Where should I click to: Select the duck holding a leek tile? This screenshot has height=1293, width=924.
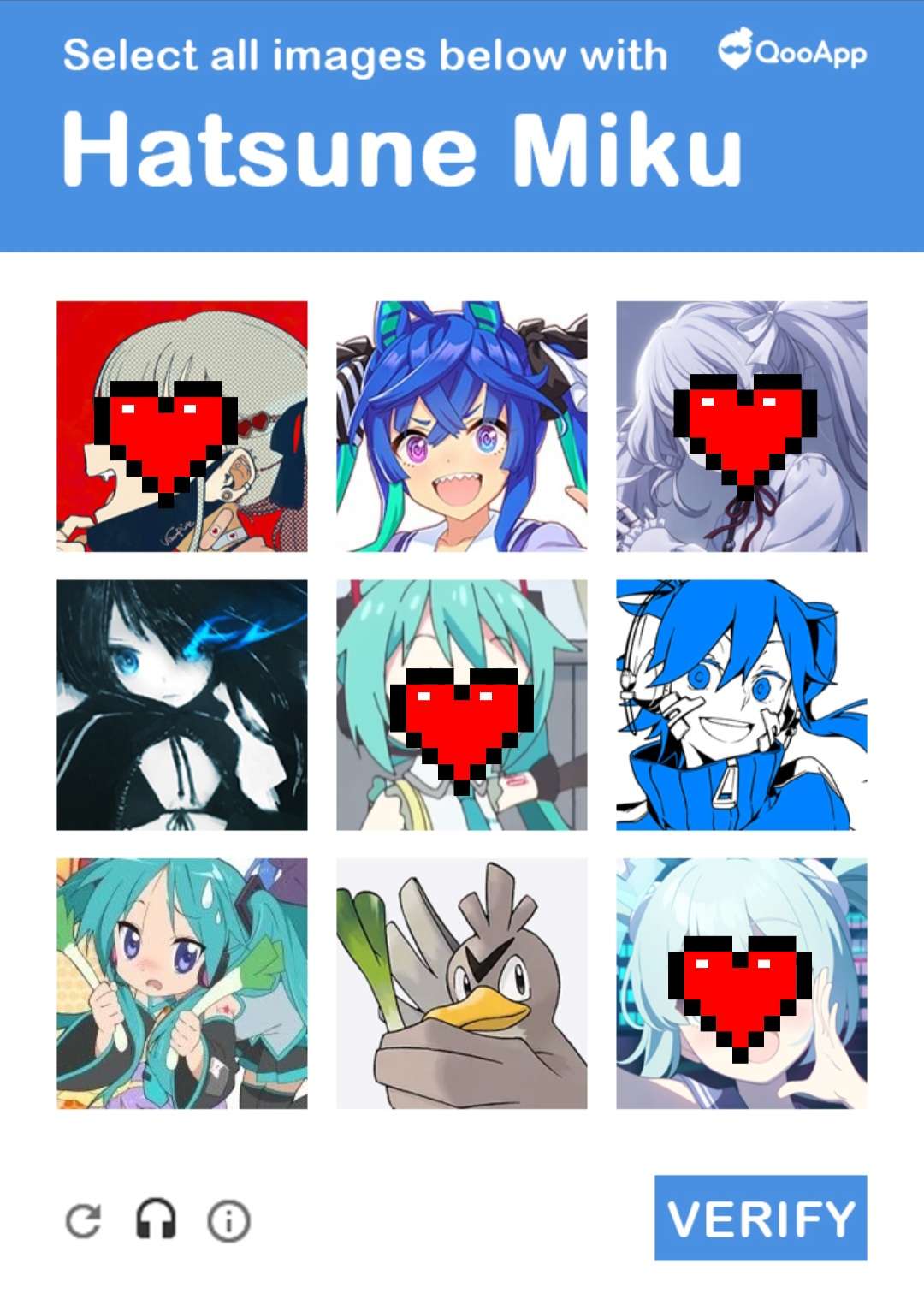(461, 984)
